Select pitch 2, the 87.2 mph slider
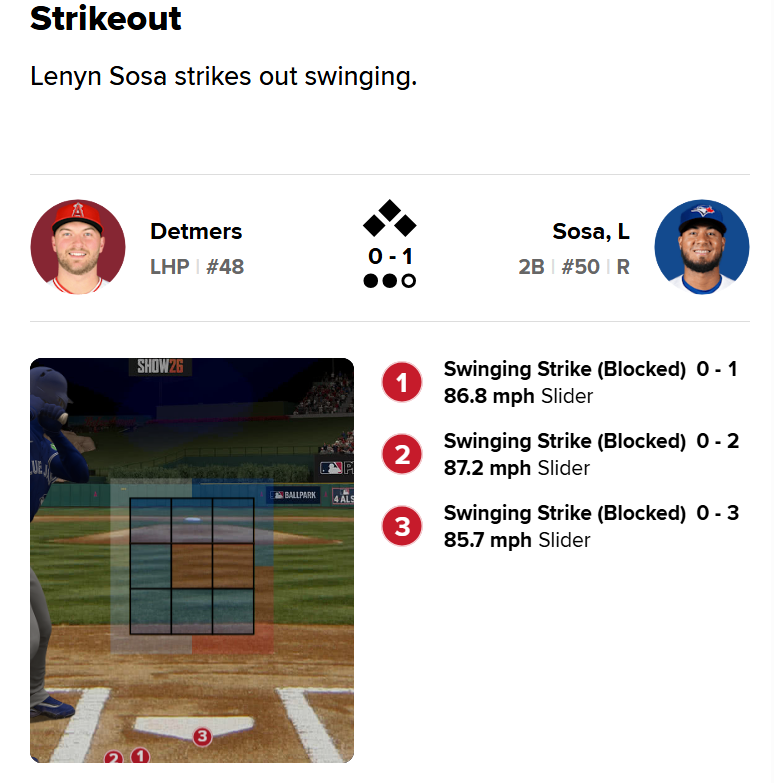Screen dimensions: 774x783 [x=402, y=455]
